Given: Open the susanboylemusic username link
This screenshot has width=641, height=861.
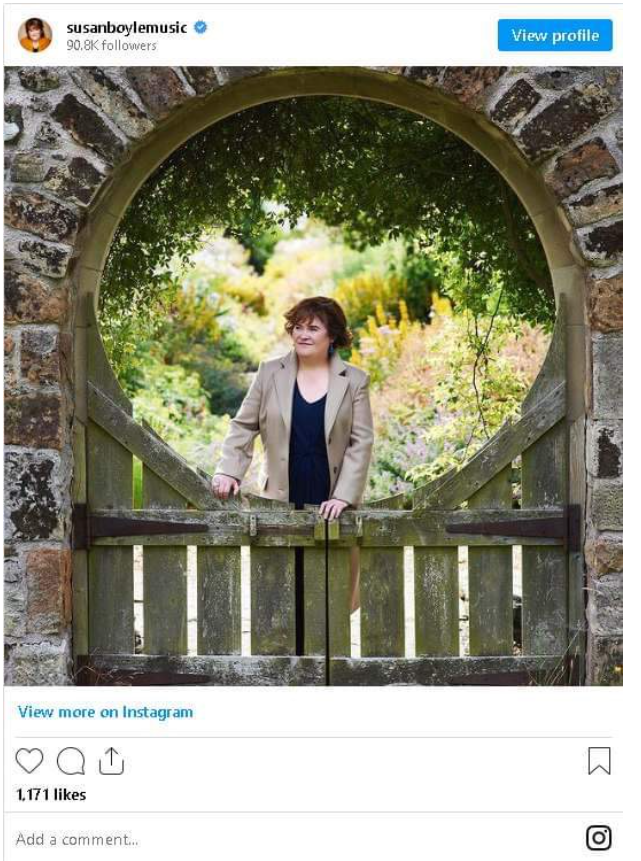Looking at the screenshot, I should point(128,27).
